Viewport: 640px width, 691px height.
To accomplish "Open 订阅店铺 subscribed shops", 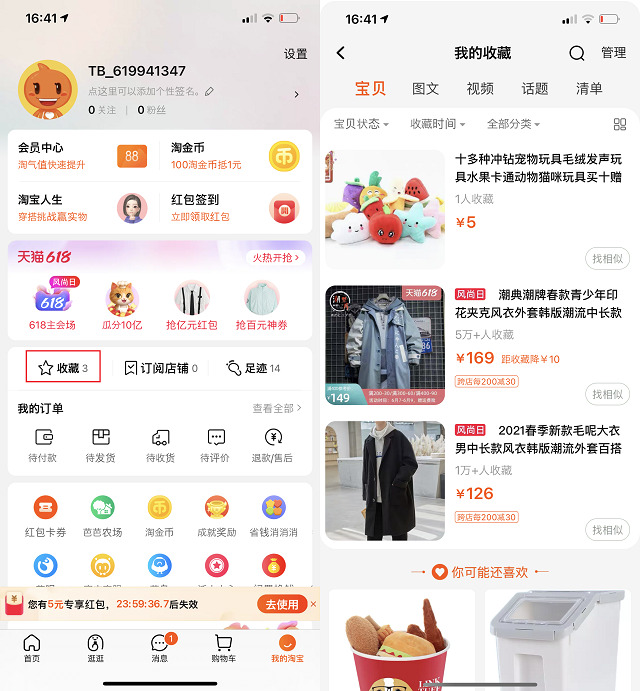I will click(x=160, y=368).
